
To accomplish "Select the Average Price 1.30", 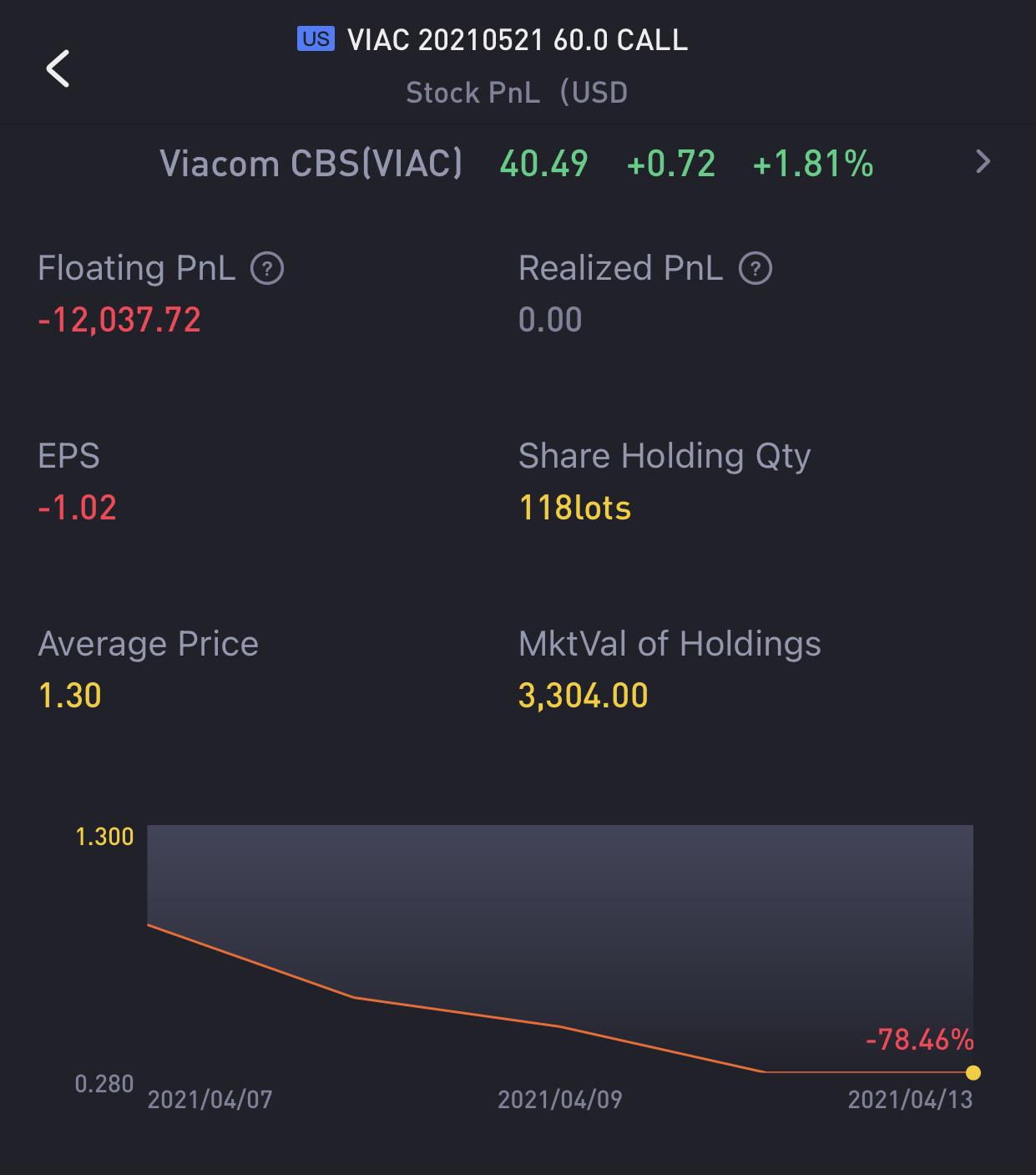I will 69,694.
